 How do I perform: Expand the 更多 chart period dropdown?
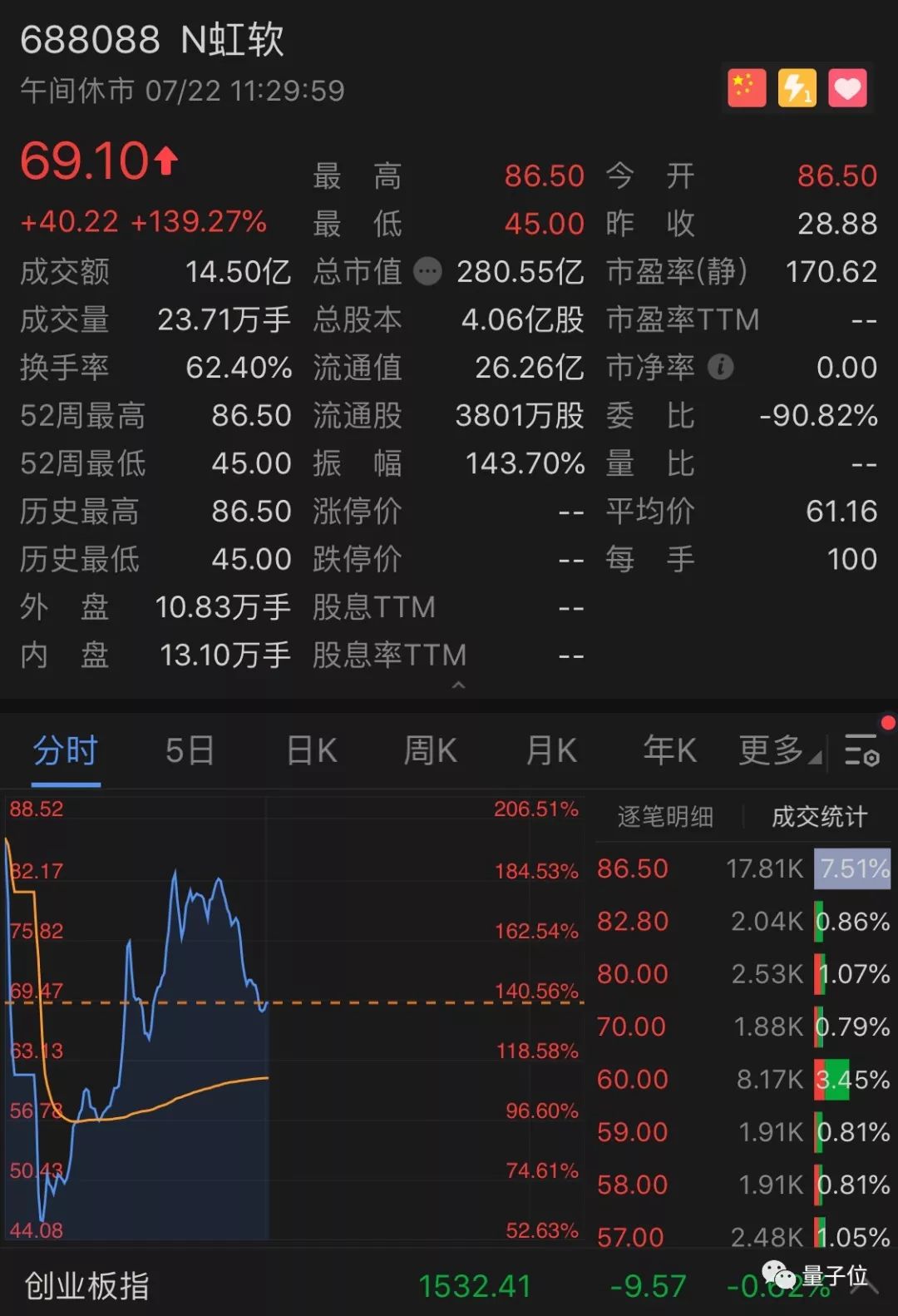(x=778, y=751)
